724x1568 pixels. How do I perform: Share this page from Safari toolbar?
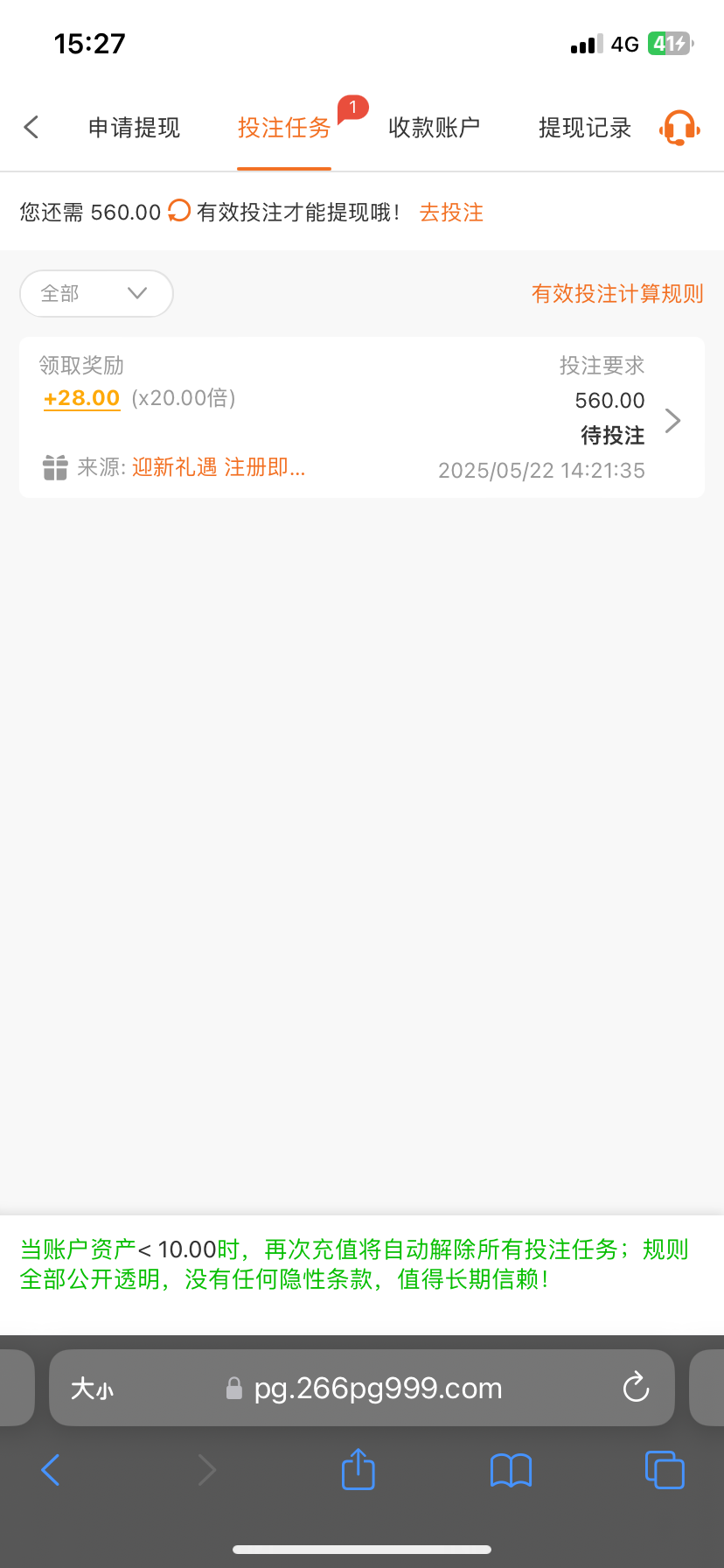[x=358, y=1469]
